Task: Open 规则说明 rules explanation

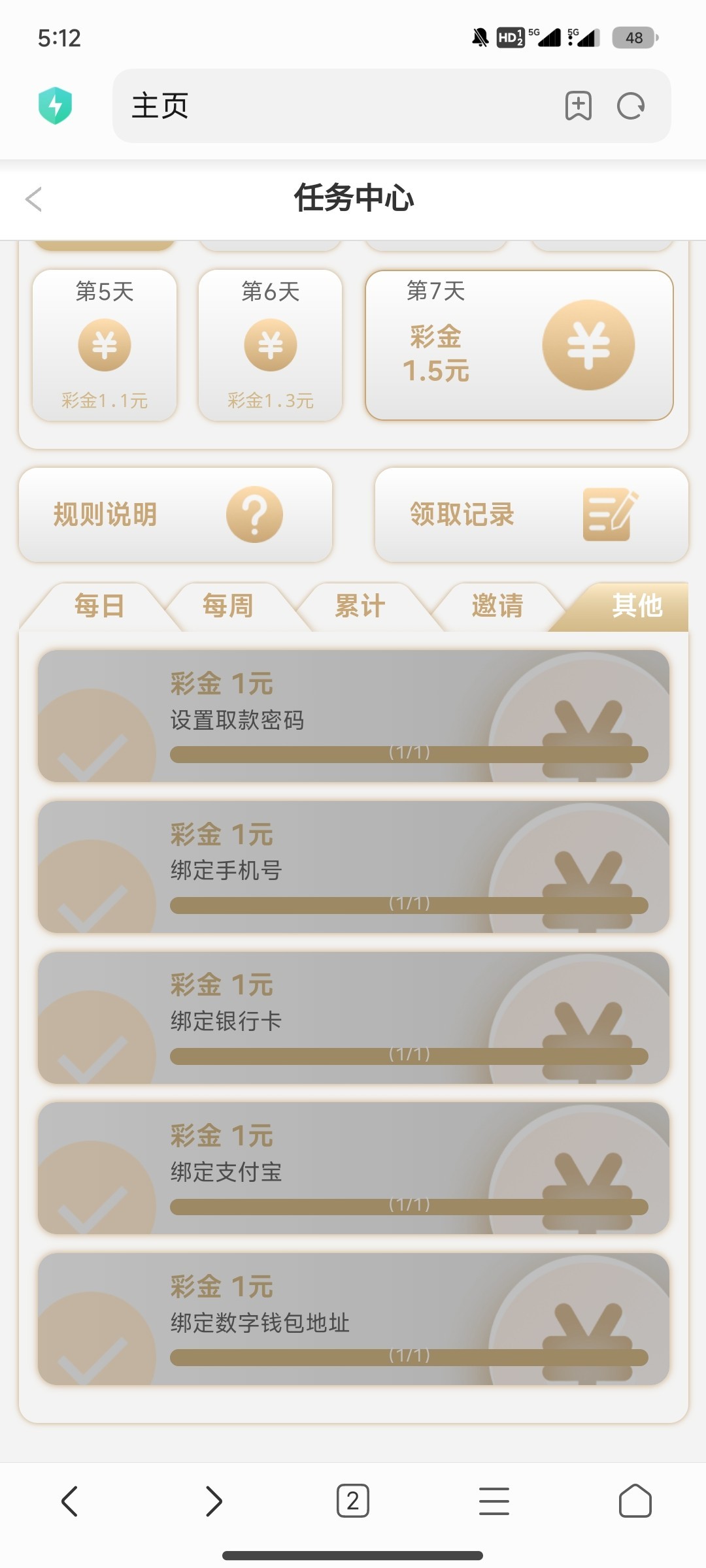Action: [176, 515]
